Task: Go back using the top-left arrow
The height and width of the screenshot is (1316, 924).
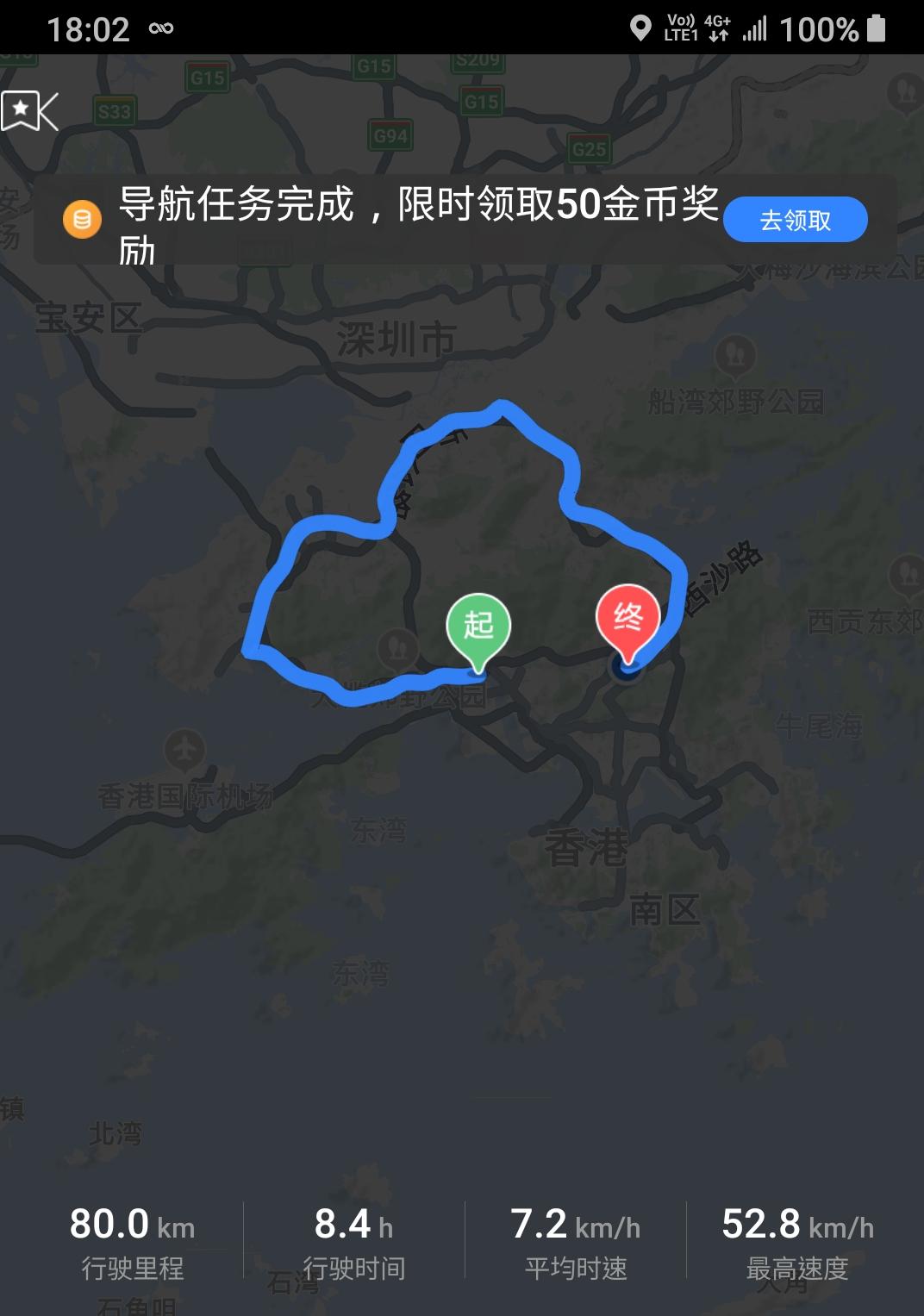Action: coord(48,111)
